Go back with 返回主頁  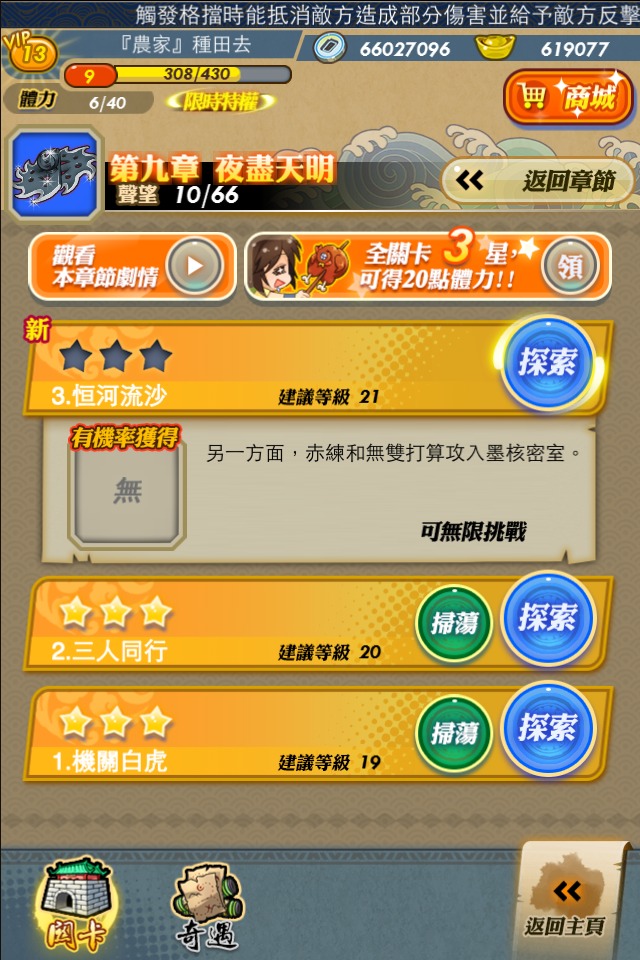565,902
